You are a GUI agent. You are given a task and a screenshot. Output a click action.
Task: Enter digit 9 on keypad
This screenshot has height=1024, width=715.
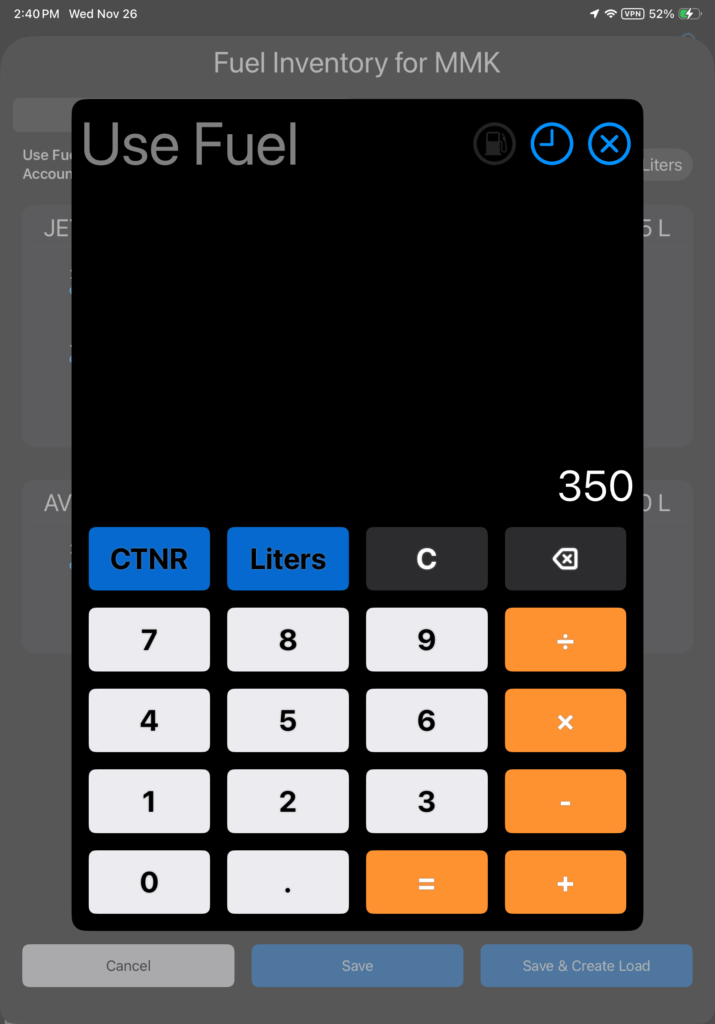426,640
